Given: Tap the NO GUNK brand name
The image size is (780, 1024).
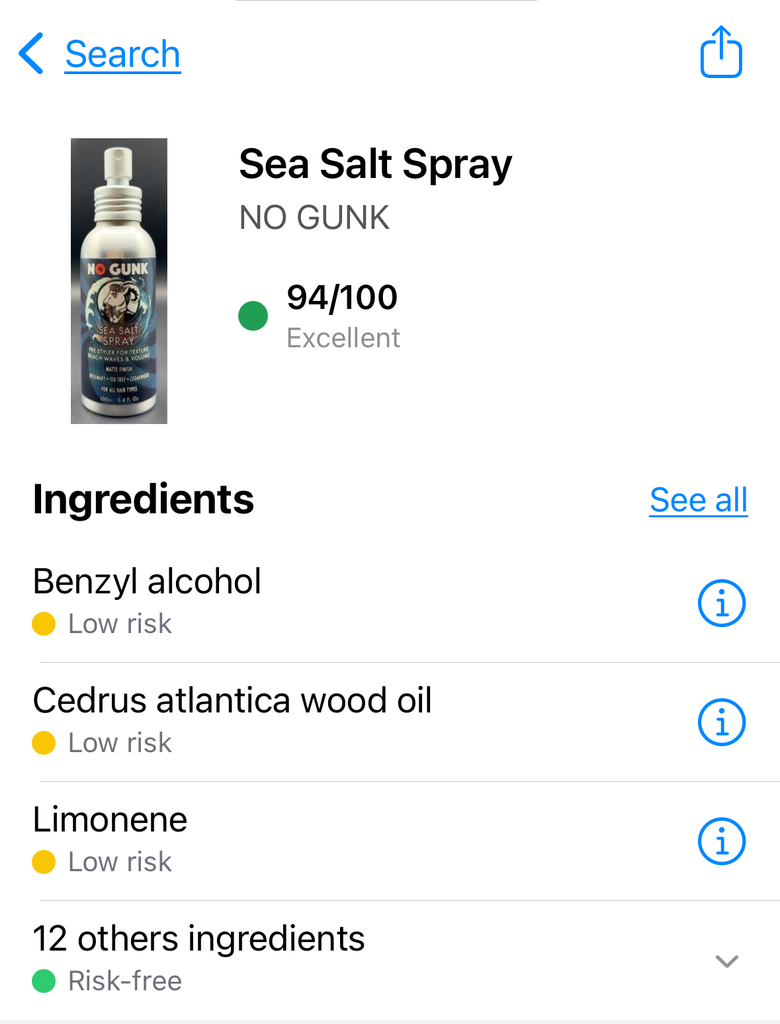Looking at the screenshot, I should pos(313,217).
